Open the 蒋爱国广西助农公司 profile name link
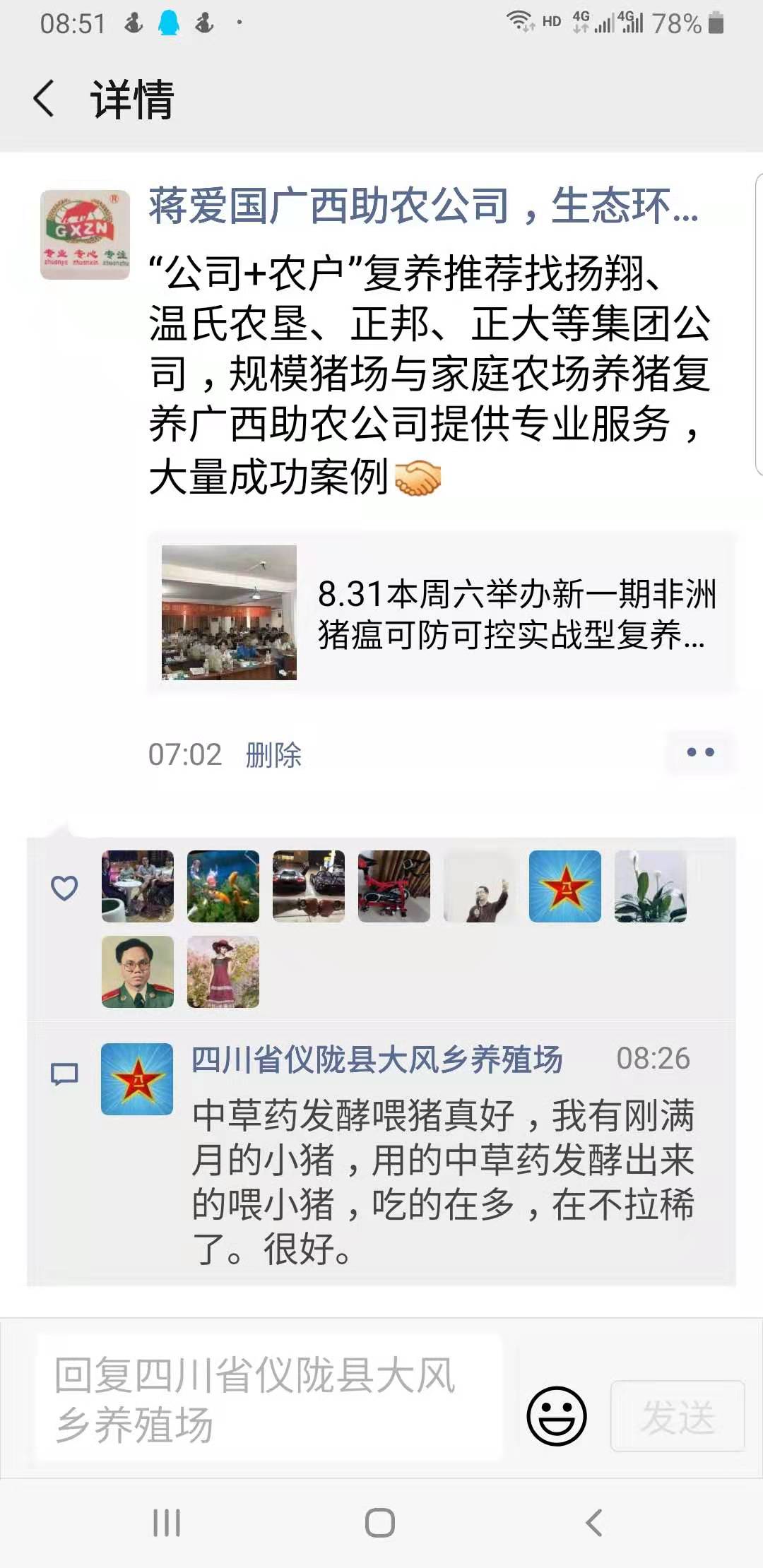The image size is (763, 1568). click(x=422, y=206)
